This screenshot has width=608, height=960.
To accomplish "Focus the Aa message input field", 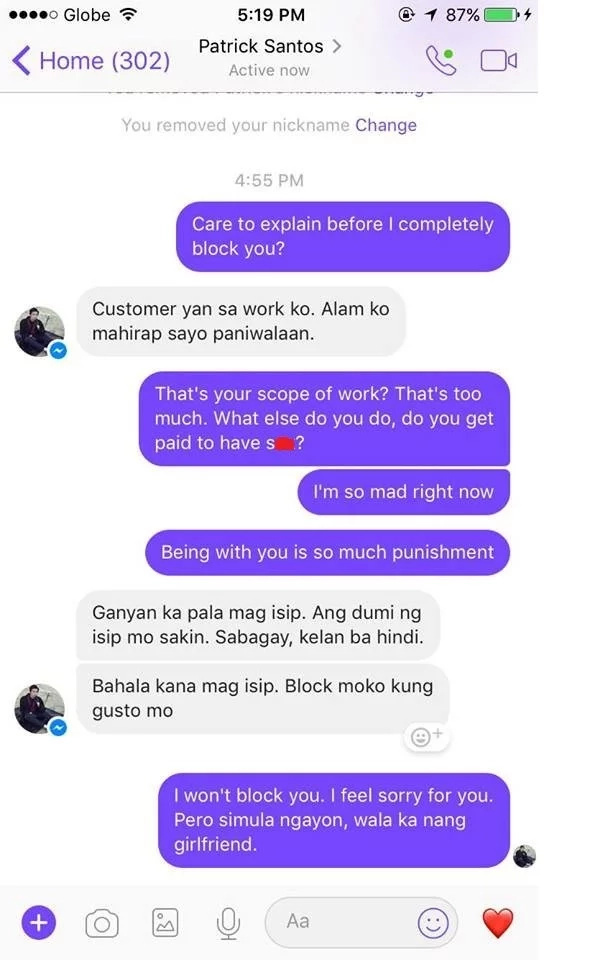I will 340,922.
